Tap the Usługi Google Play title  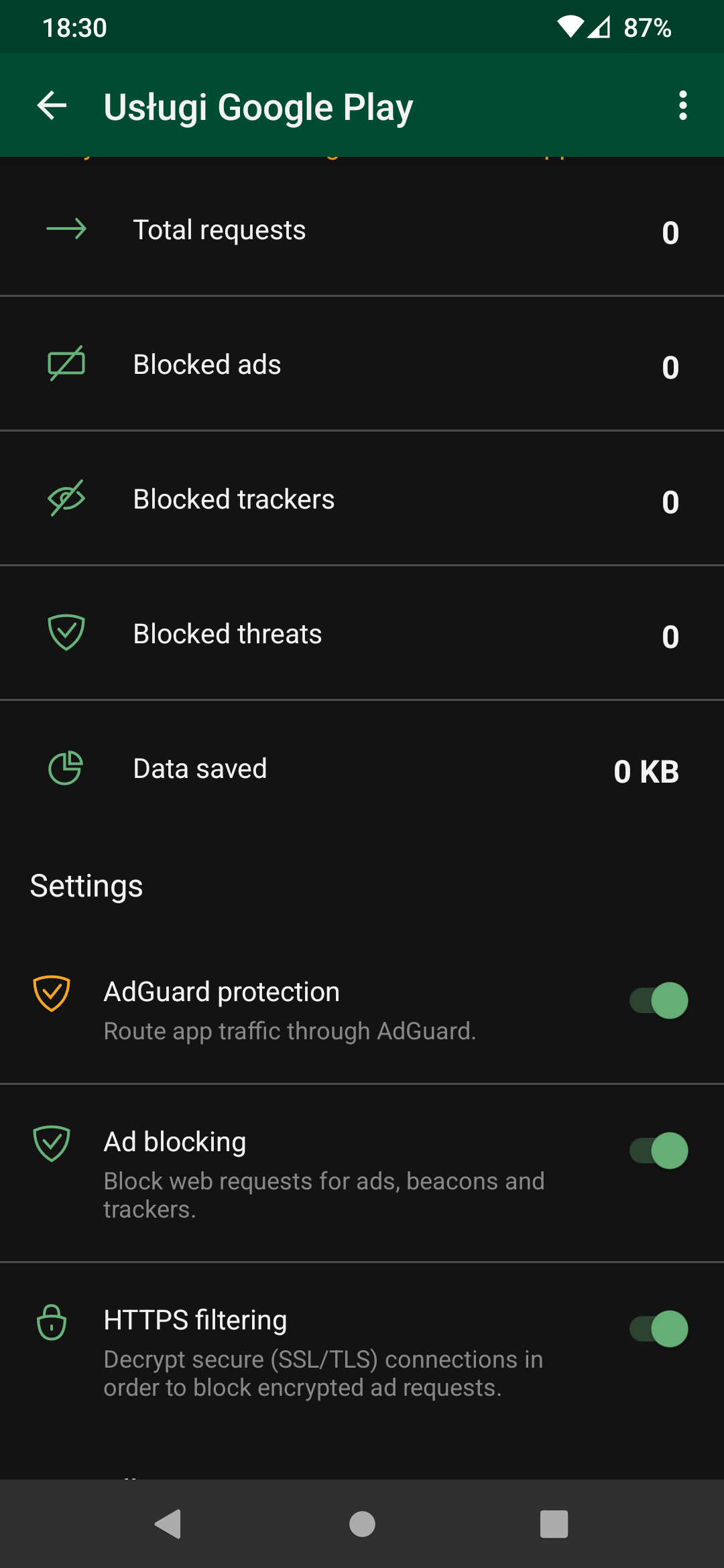click(258, 105)
